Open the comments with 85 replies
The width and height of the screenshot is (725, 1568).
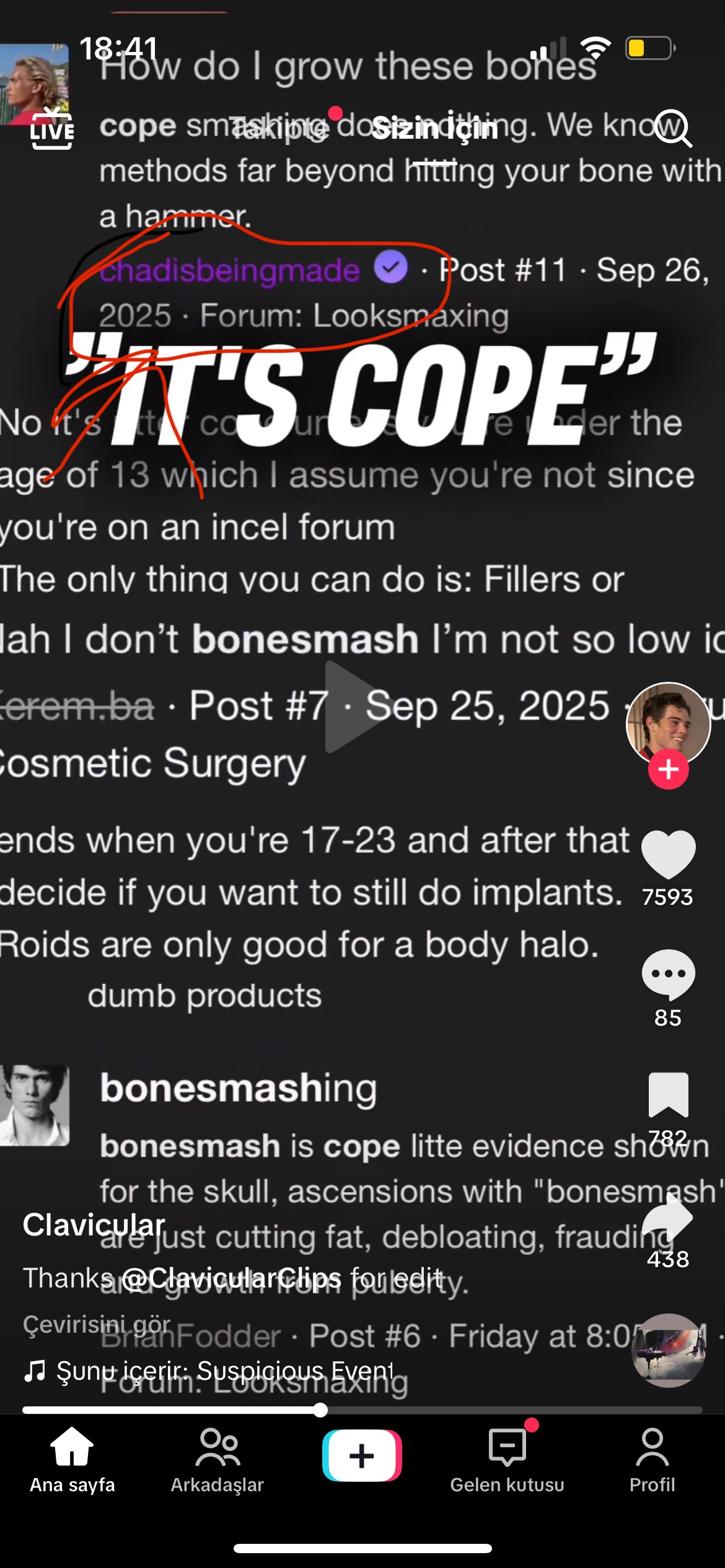(668, 975)
